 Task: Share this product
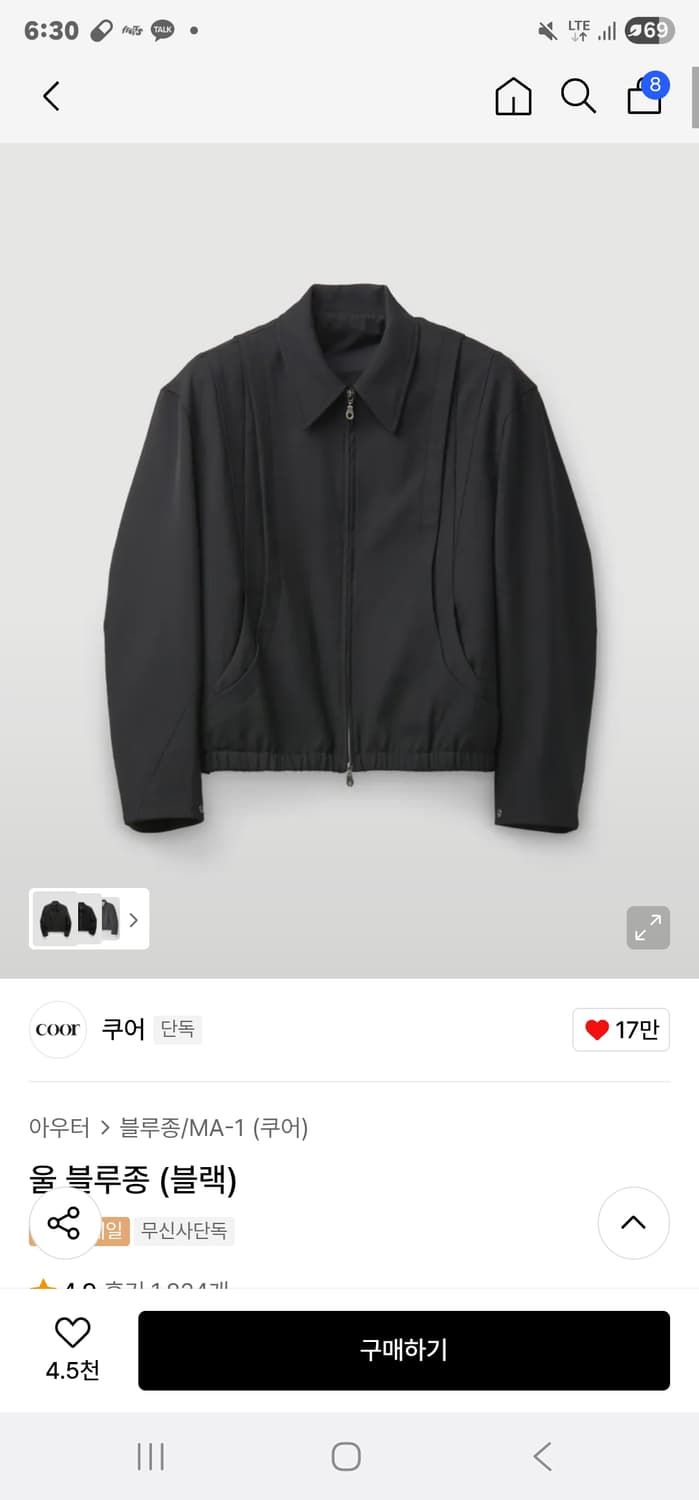[64, 1223]
